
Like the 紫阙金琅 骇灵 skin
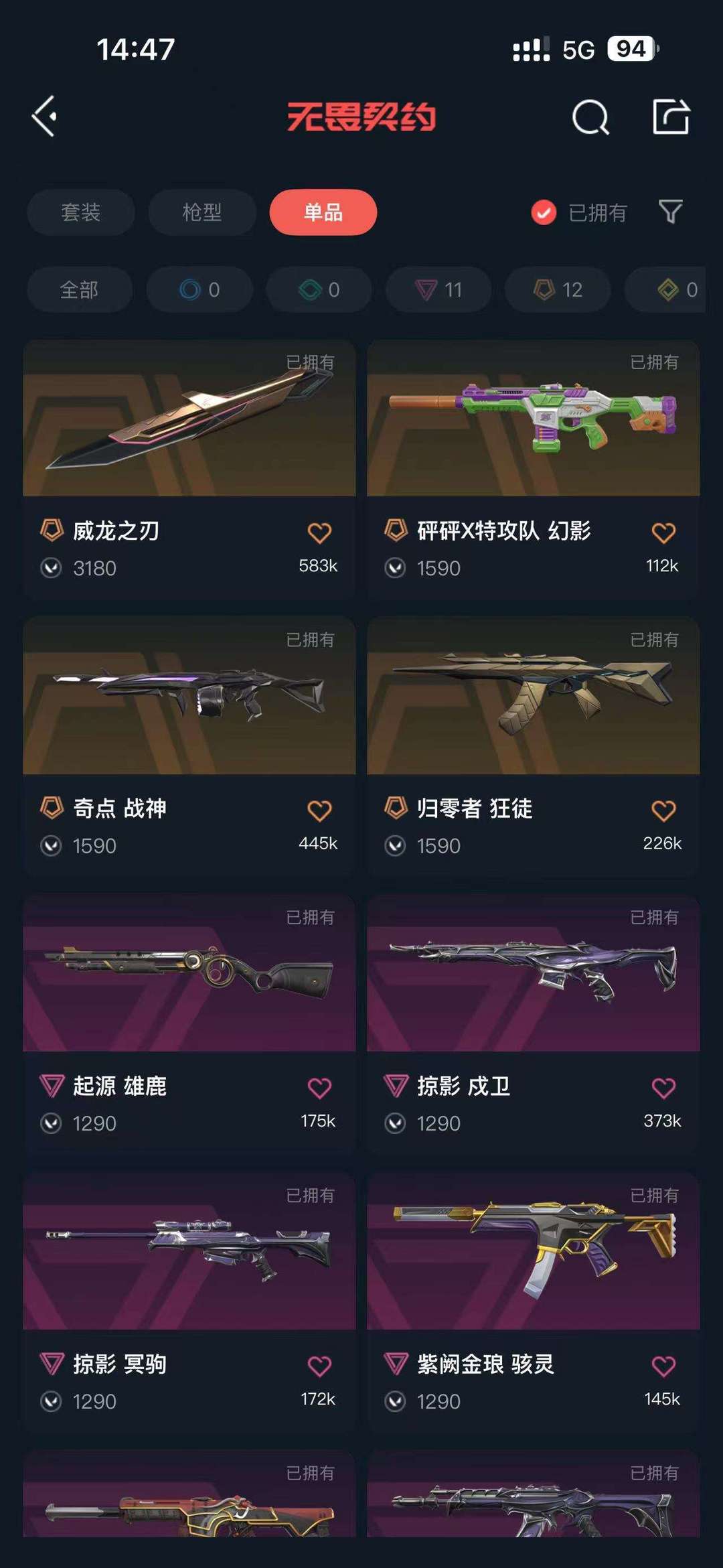663,1366
